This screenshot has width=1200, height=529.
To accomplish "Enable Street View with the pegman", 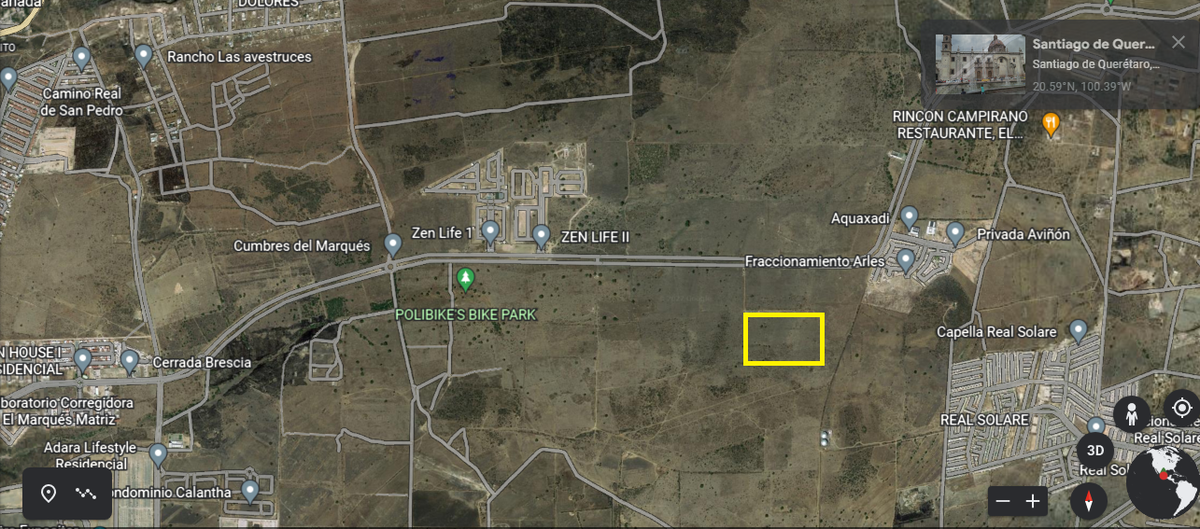I will coord(1132,413).
